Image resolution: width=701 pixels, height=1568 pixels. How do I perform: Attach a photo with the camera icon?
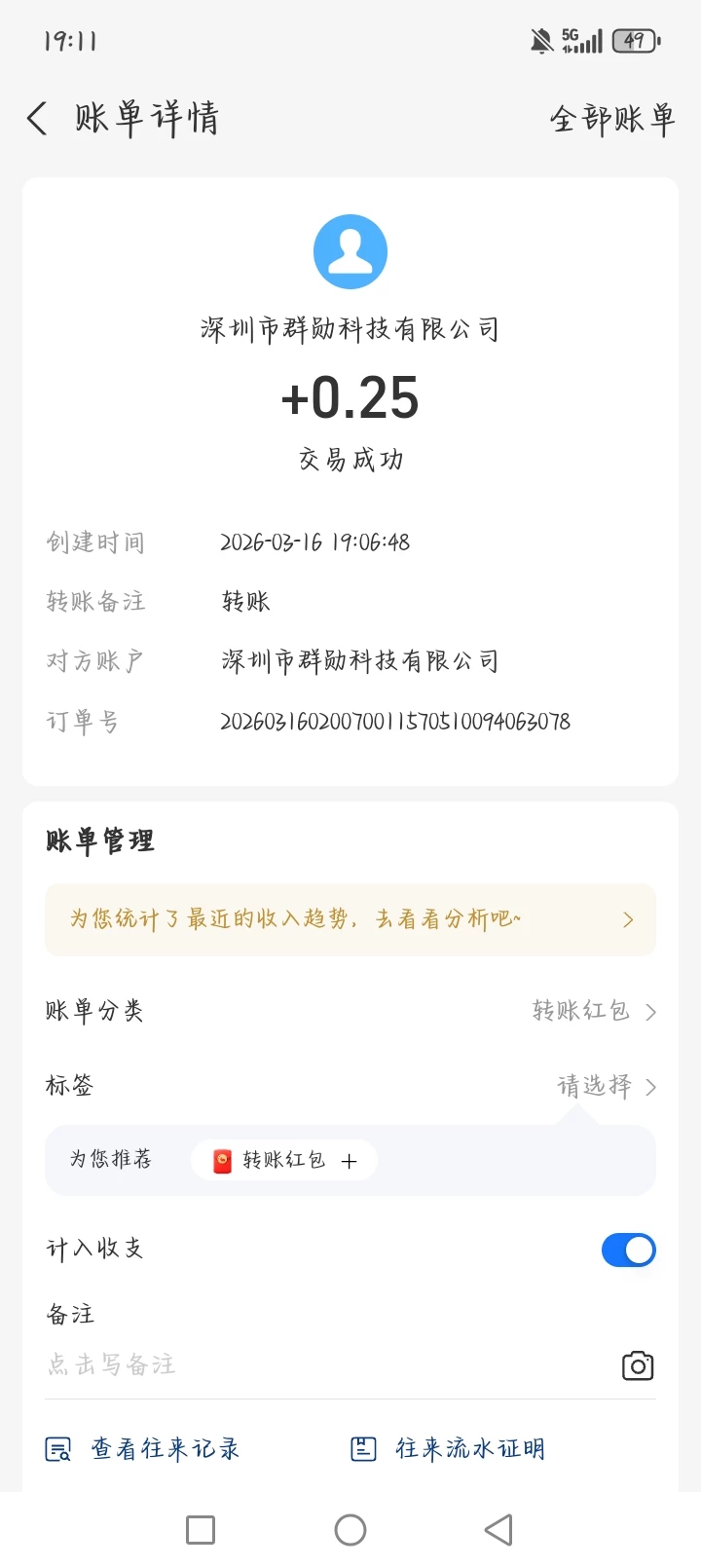(638, 1365)
